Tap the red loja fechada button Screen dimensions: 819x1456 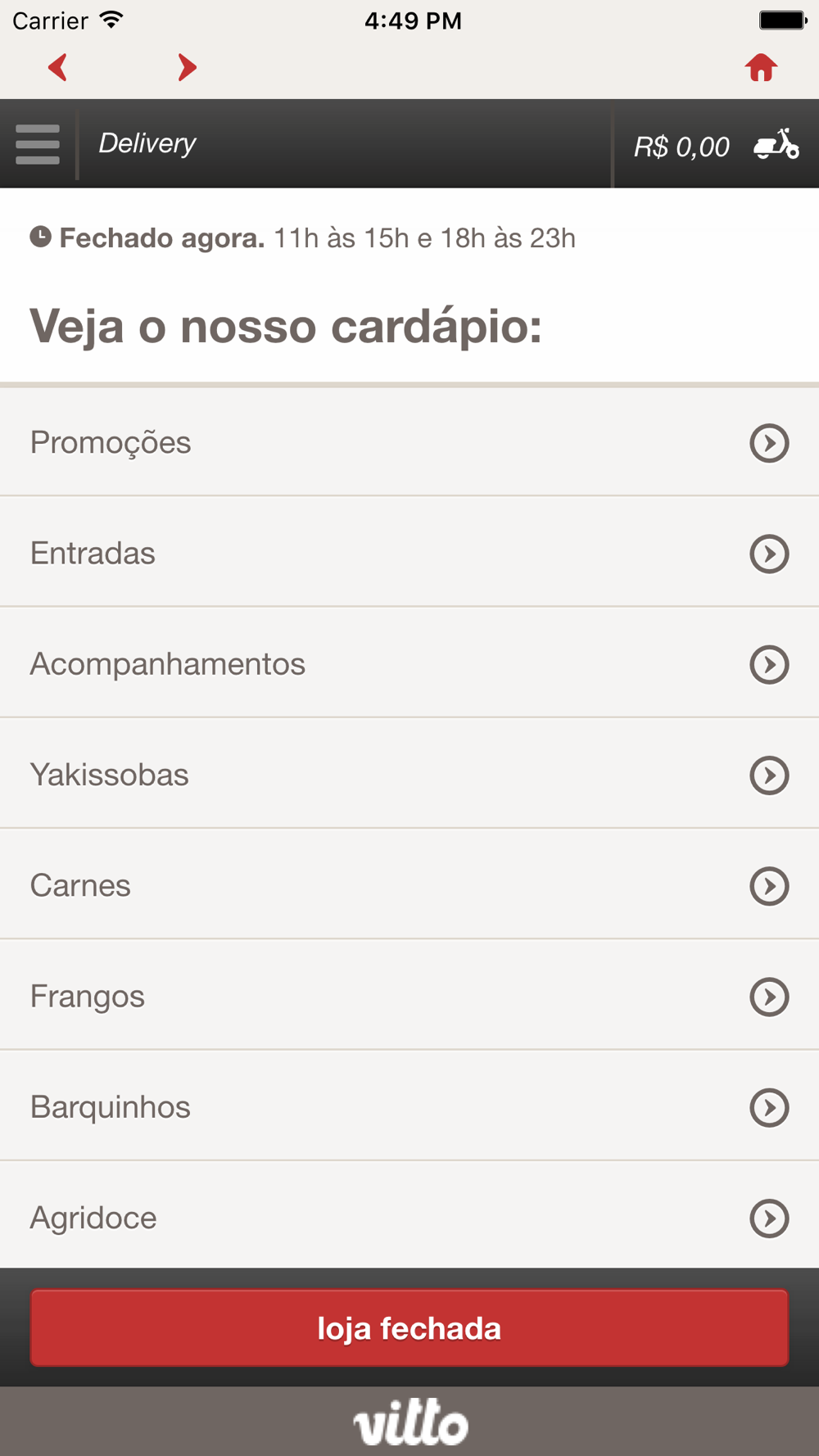click(x=409, y=1328)
